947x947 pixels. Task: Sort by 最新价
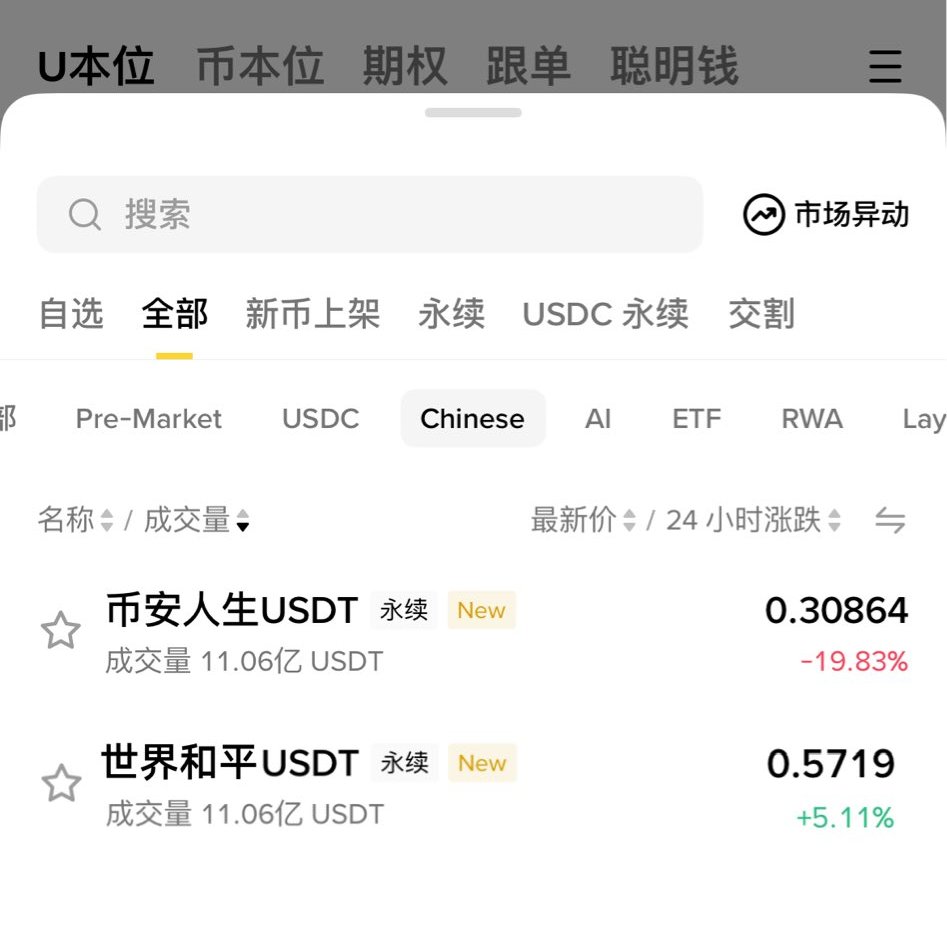tap(583, 520)
